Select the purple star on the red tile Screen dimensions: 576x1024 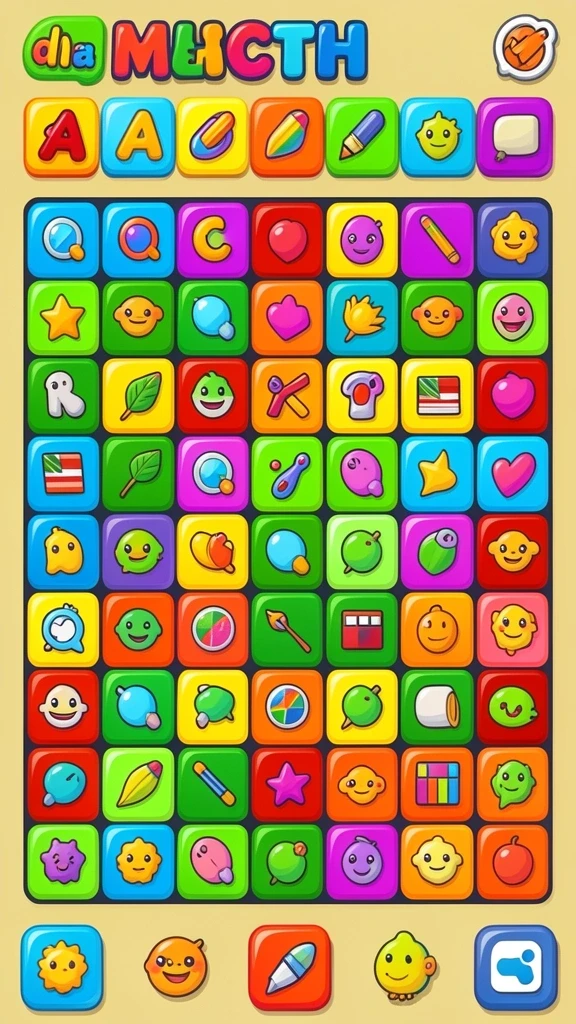(x=287, y=784)
